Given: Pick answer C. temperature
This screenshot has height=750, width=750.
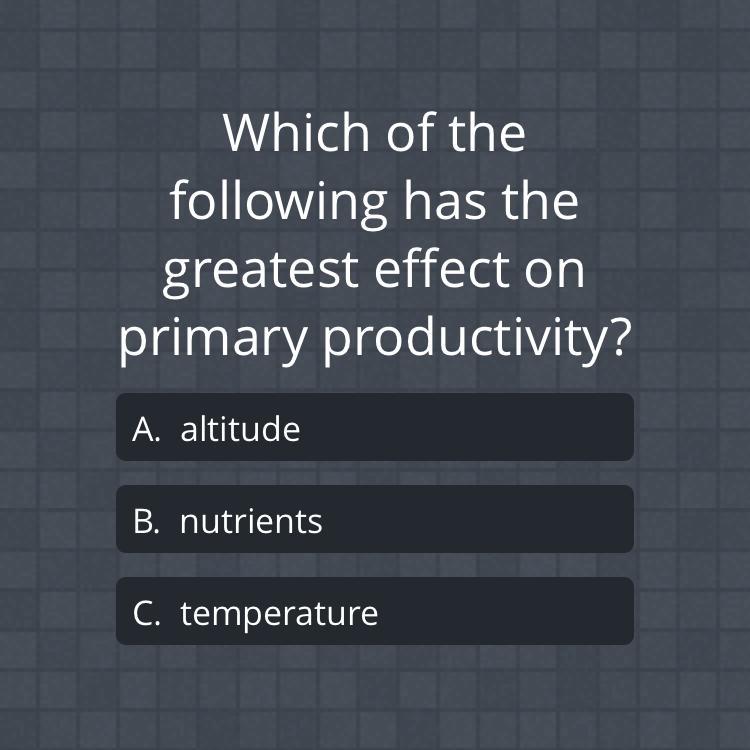Looking at the screenshot, I should pos(374,612).
